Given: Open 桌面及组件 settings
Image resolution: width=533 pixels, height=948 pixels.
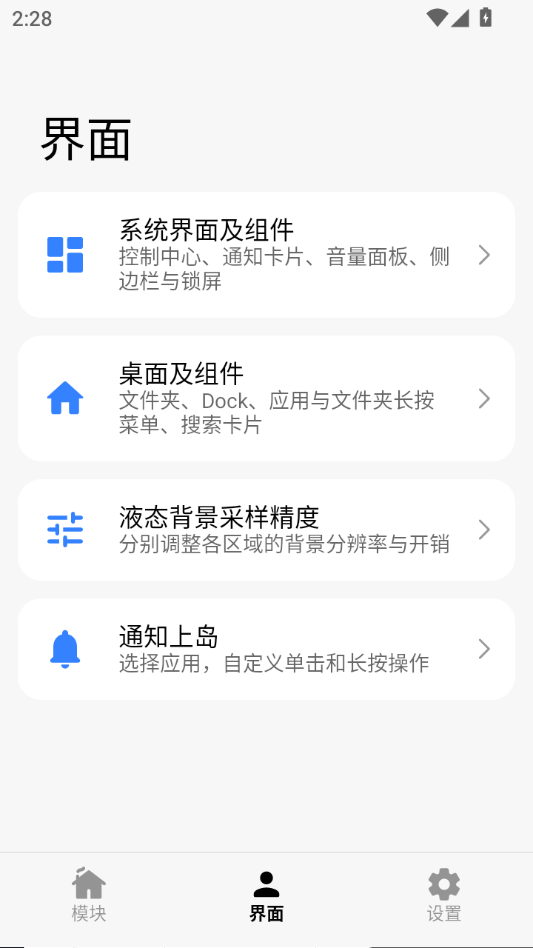Looking at the screenshot, I should pos(266,399).
